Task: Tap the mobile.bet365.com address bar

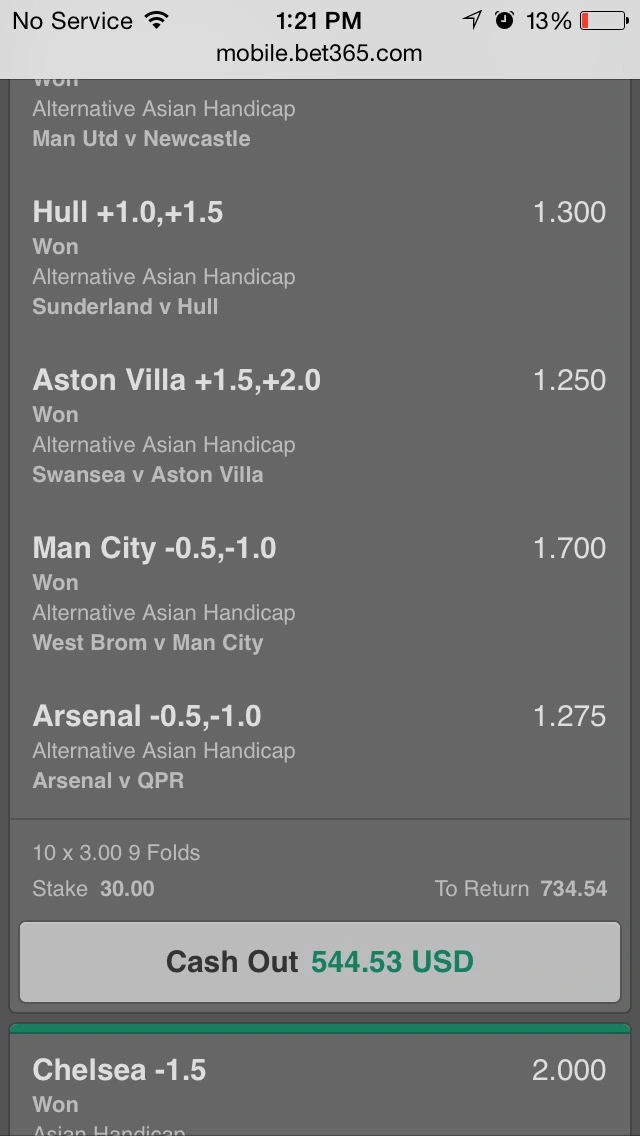Action: 320,54
